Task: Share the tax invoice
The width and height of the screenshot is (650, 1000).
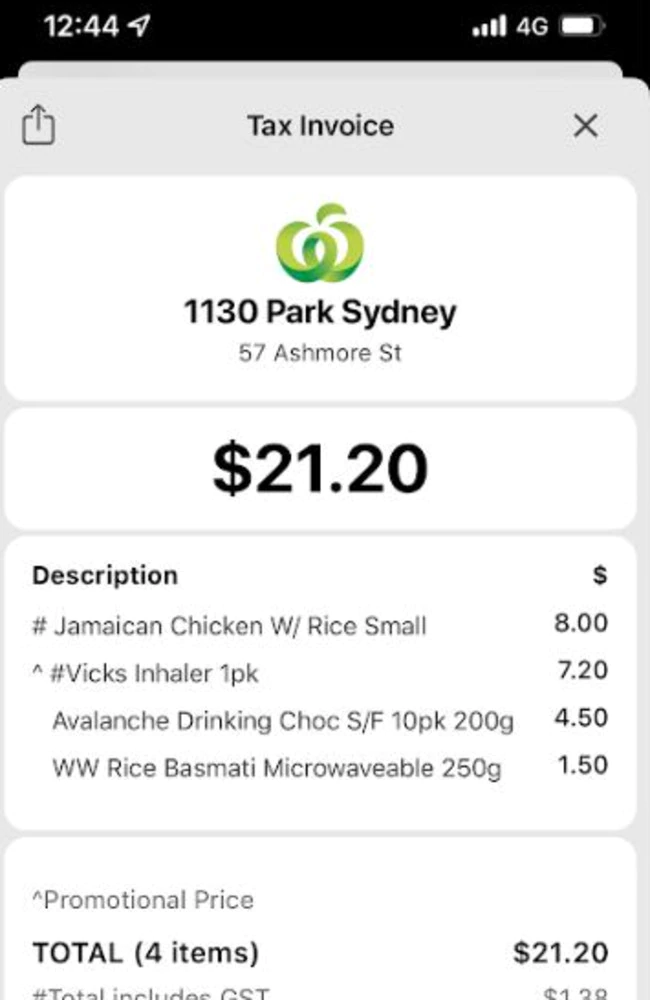Action: click(38, 126)
